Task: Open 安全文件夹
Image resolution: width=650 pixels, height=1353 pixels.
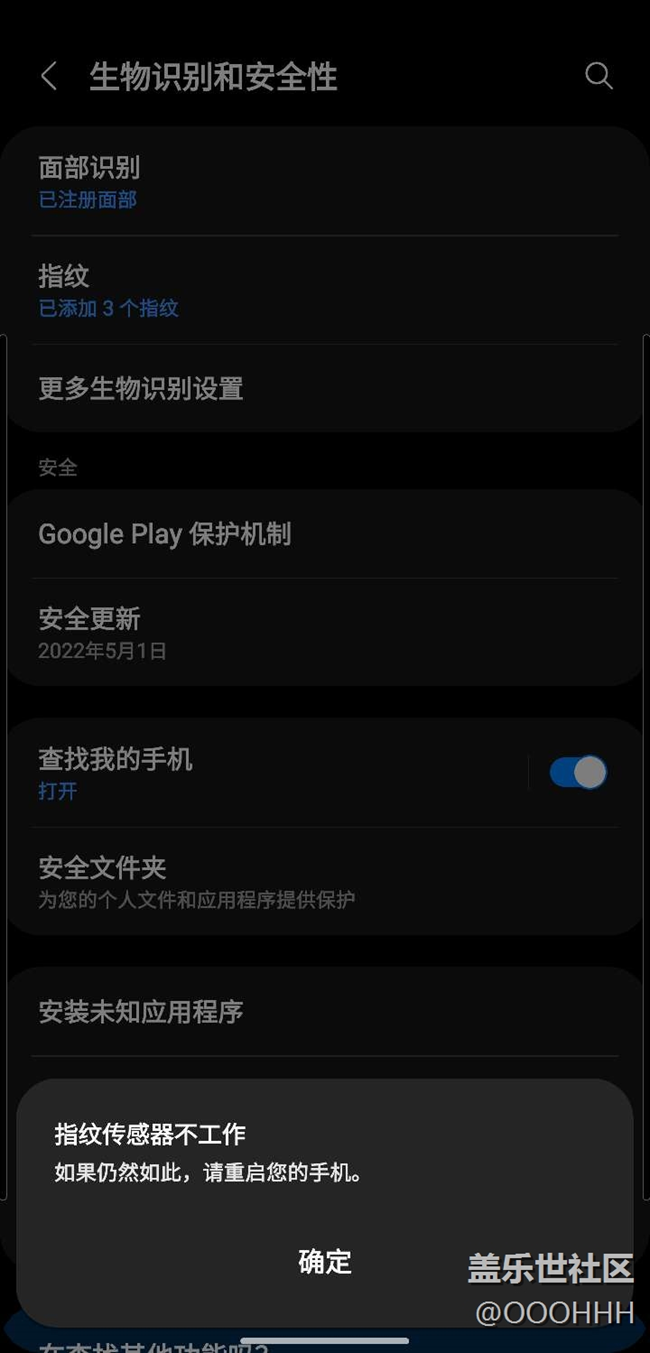Action: tap(325, 881)
